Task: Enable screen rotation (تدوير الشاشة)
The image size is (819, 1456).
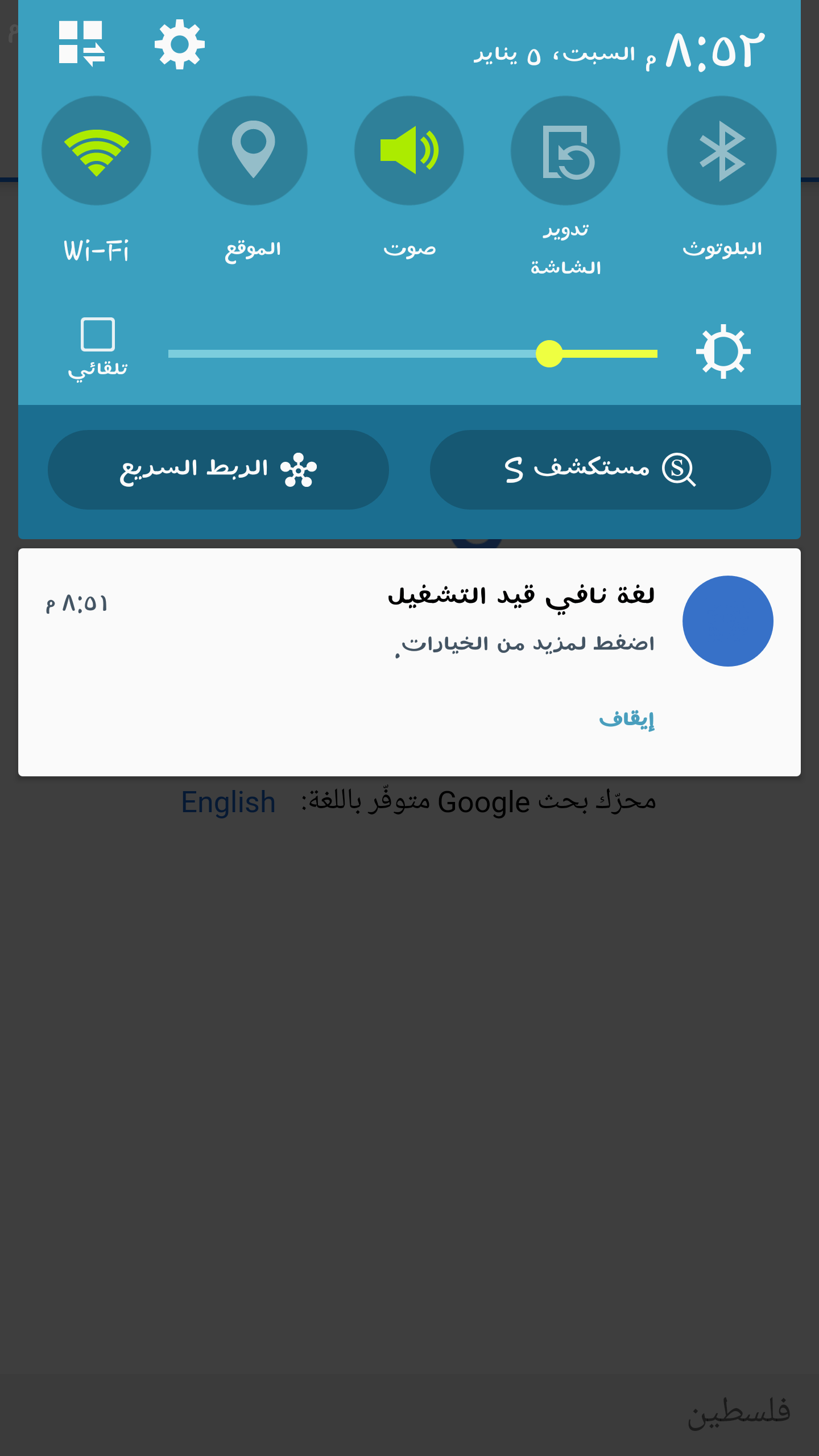Action: tap(565, 151)
